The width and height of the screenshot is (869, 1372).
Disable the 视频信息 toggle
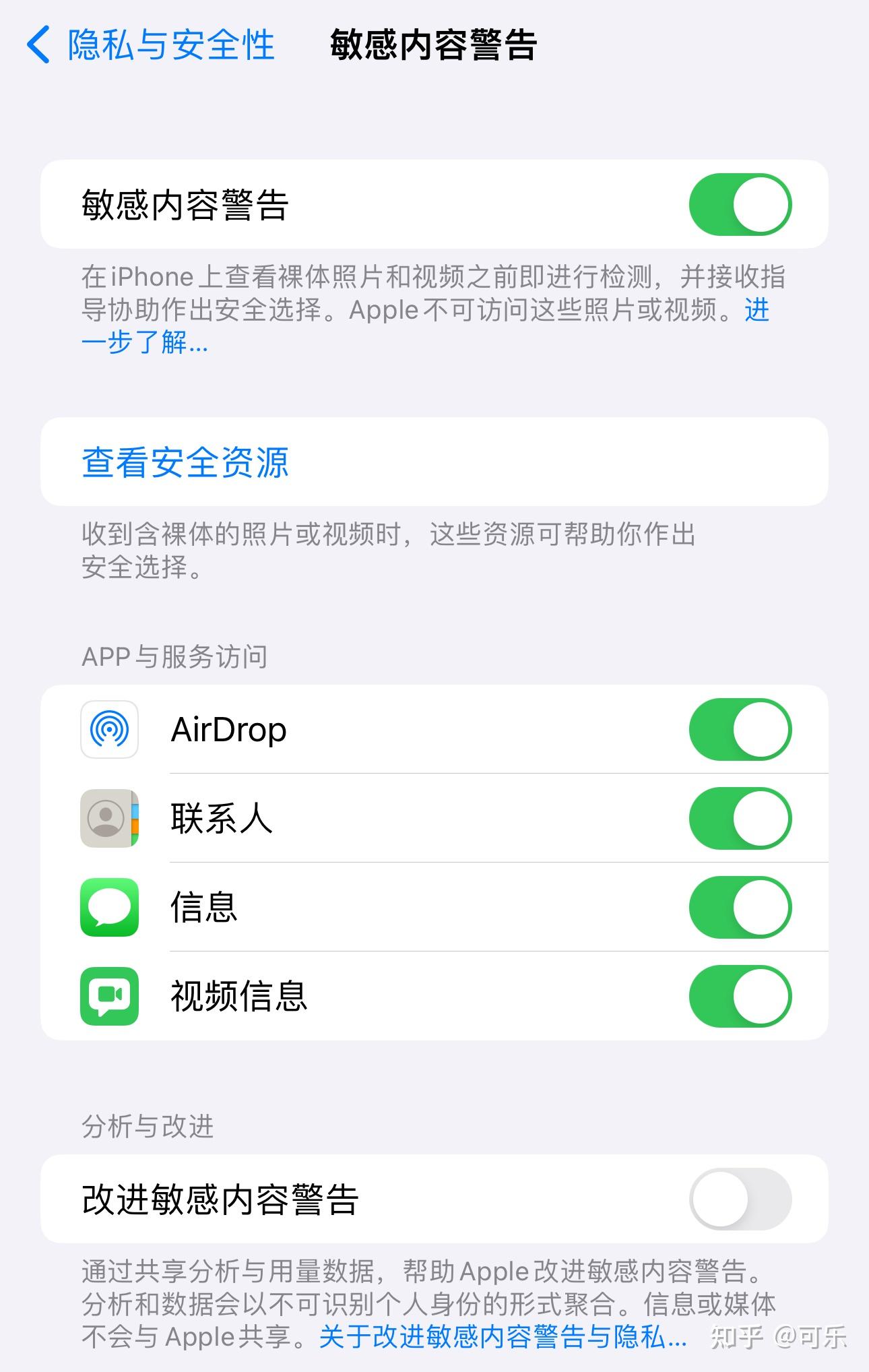[x=740, y=997]
